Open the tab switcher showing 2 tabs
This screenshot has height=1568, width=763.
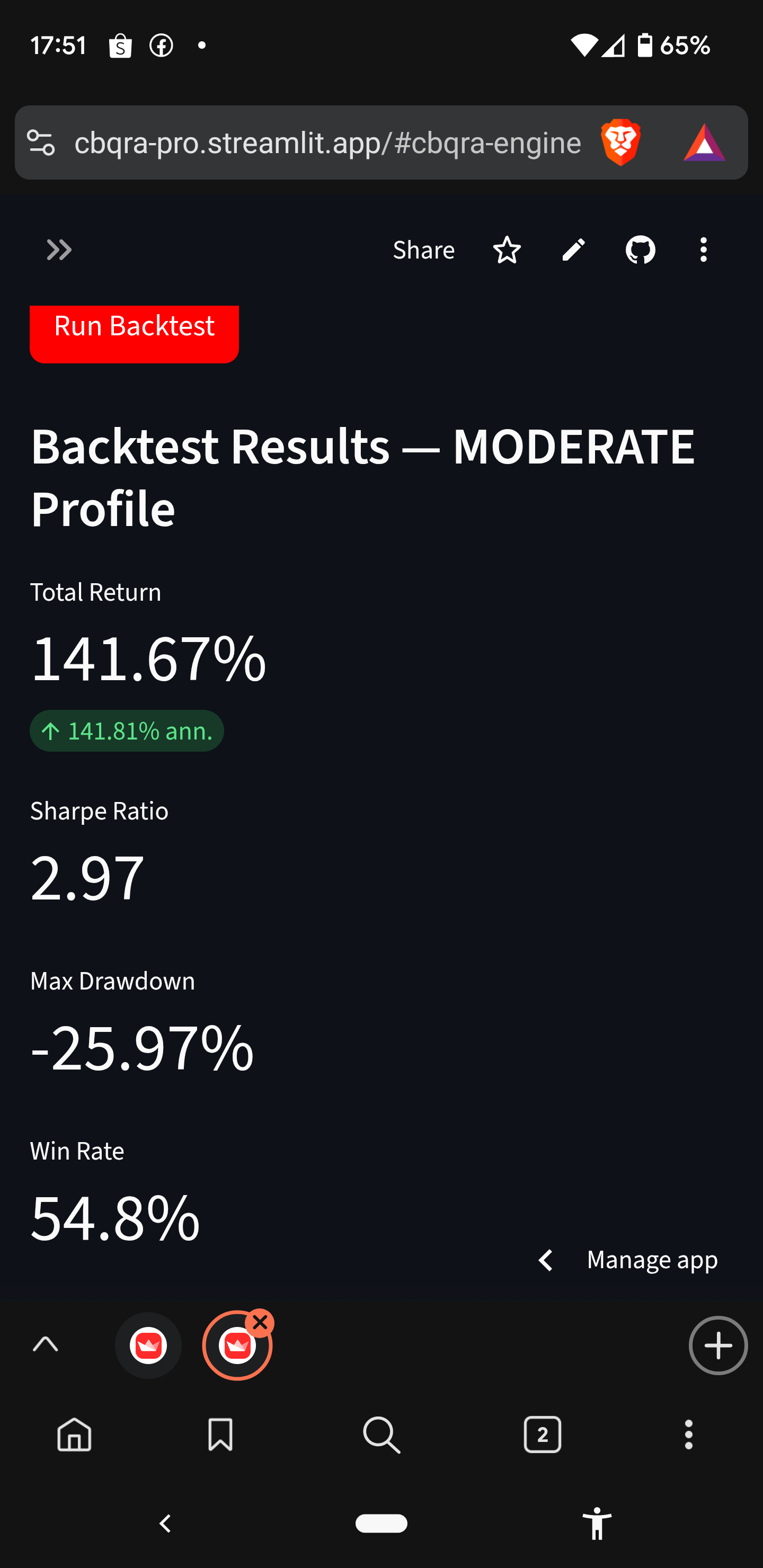[542, 1435]
